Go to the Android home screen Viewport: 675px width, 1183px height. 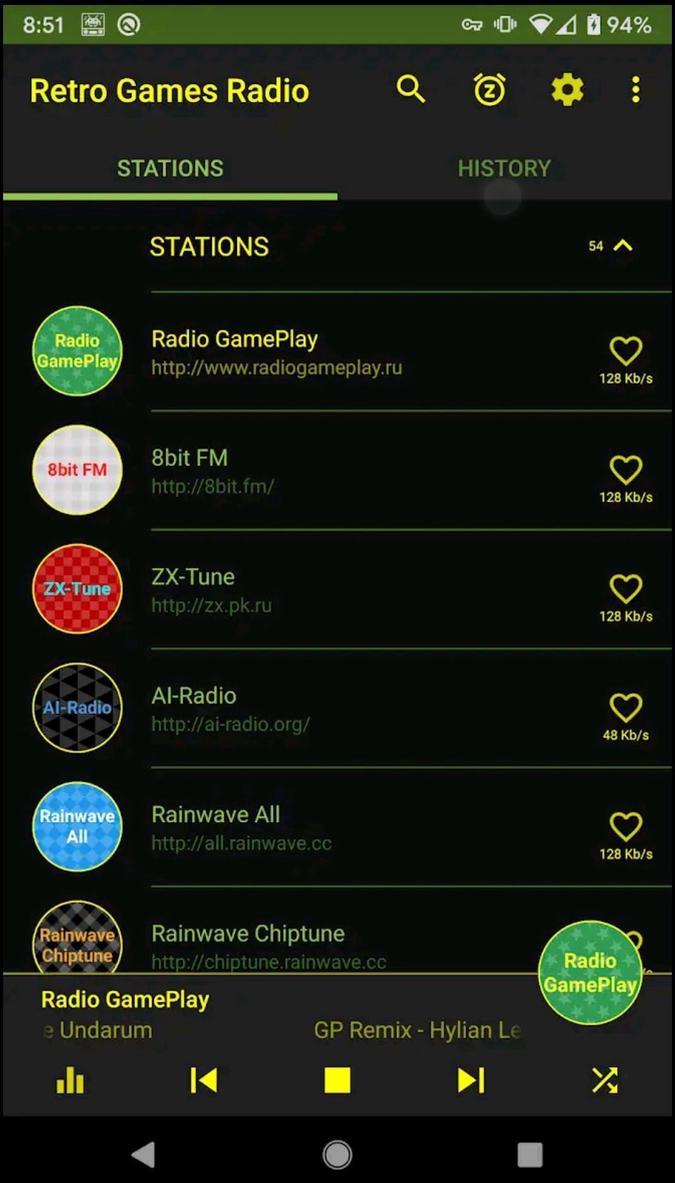coord(337,1155)
